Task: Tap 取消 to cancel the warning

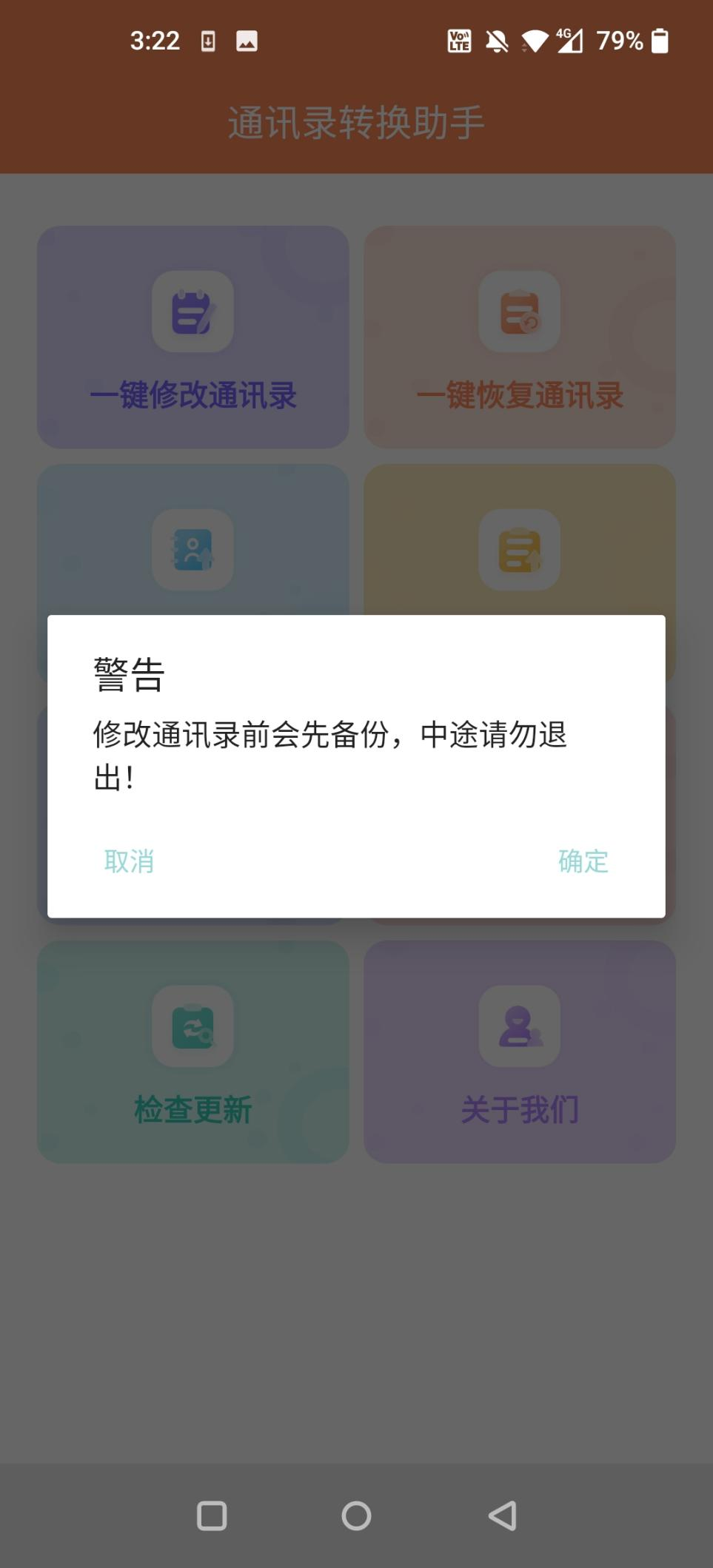Action: tap(129, 861)
